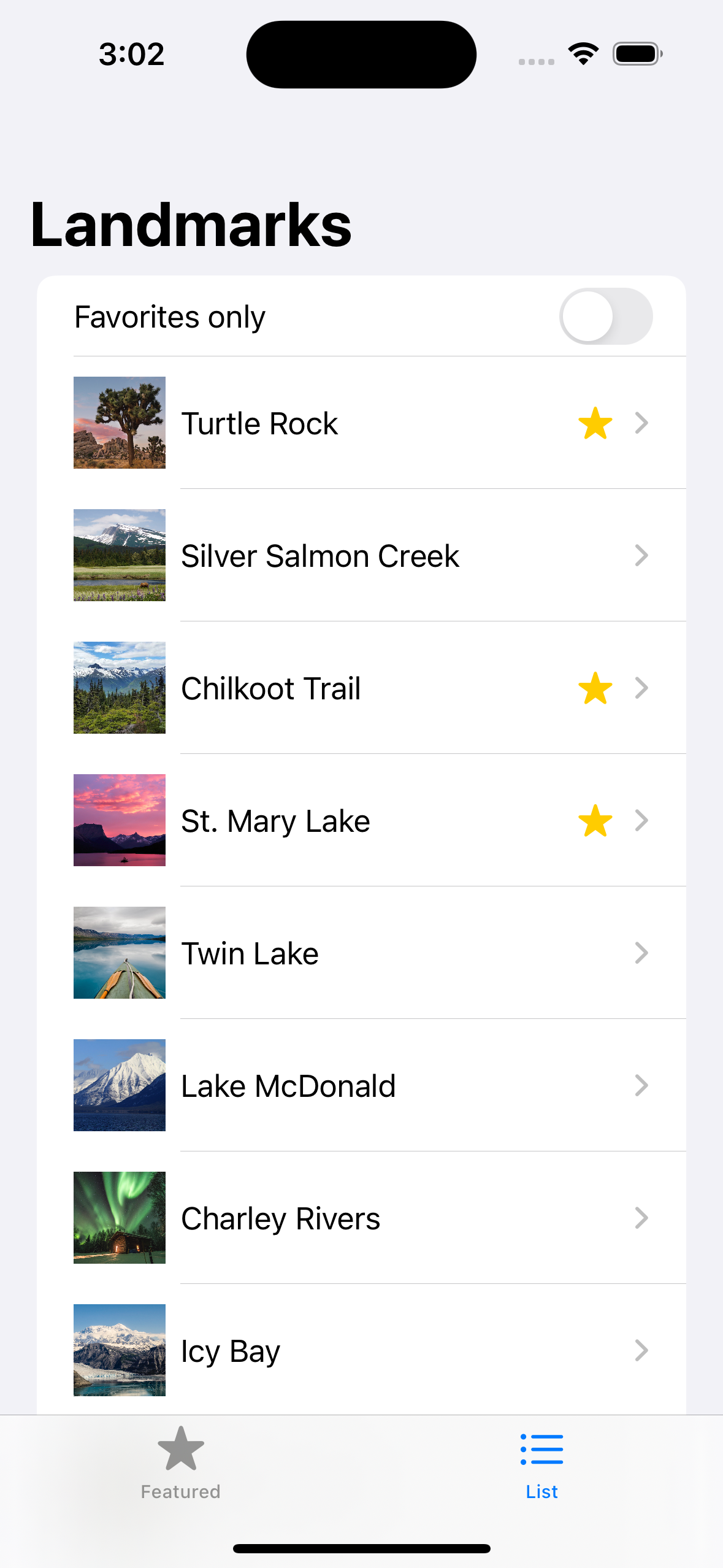Switch to the Featured tab
The width and height of the screenshot is (723, 1568).
click(x=180, y=1462)
